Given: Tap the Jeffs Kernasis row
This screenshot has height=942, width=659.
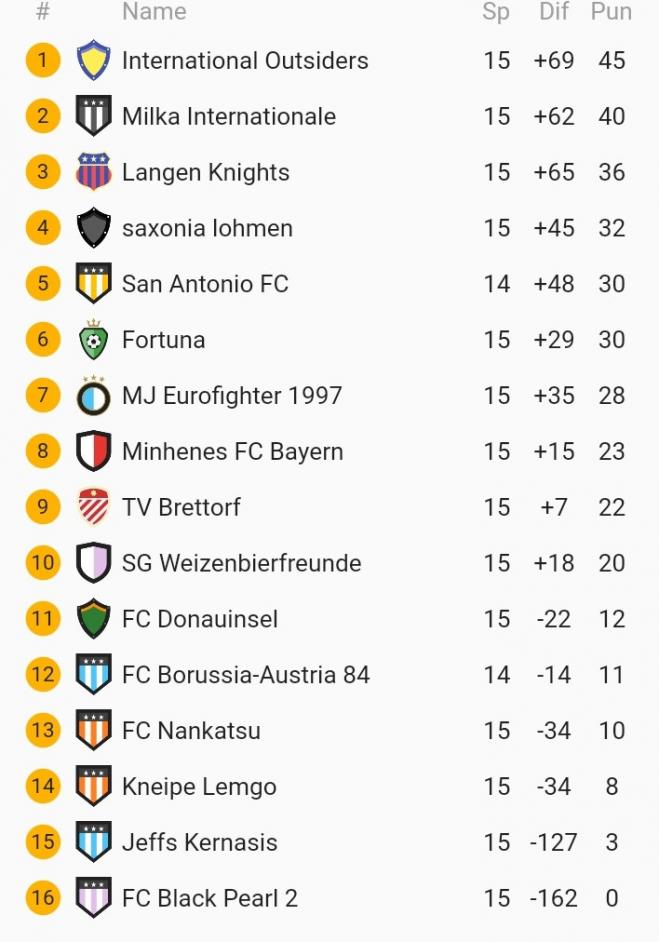Looking at the screenshot, I should click(x=200, y=843).
